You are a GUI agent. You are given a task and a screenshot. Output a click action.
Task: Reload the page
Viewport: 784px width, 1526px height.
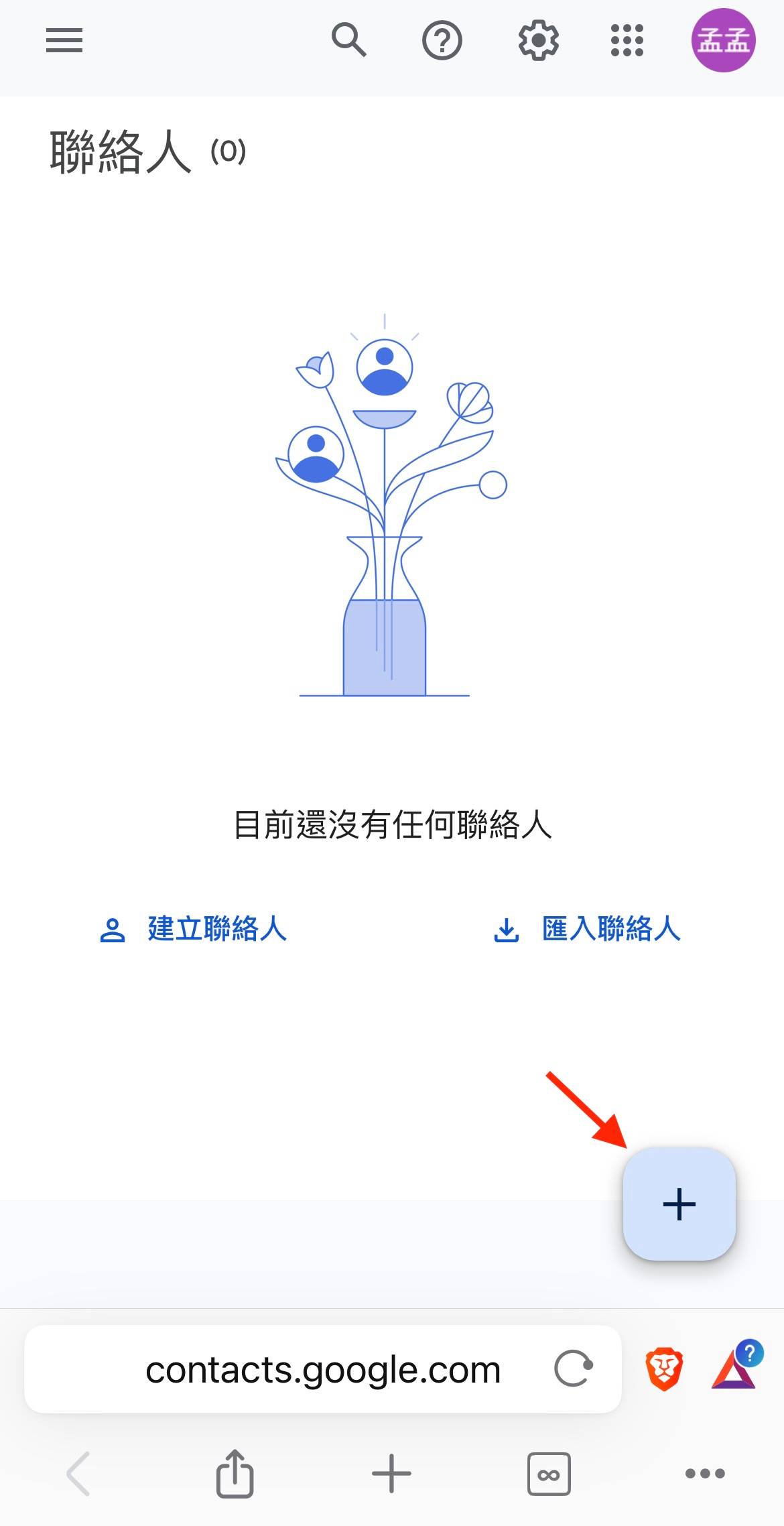(x=574, y=1369)
